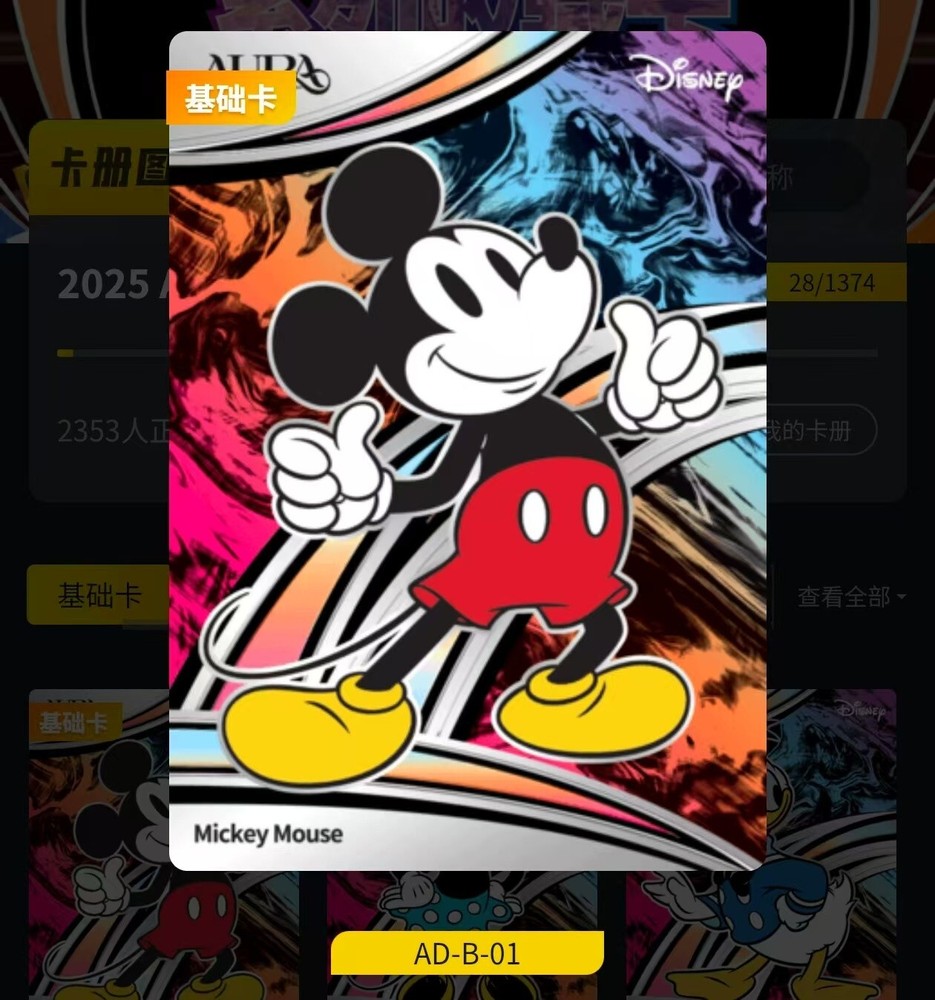Open the Mickey Mouse thumbnail in the grid

pyautogui.click(x=99, y=844)
